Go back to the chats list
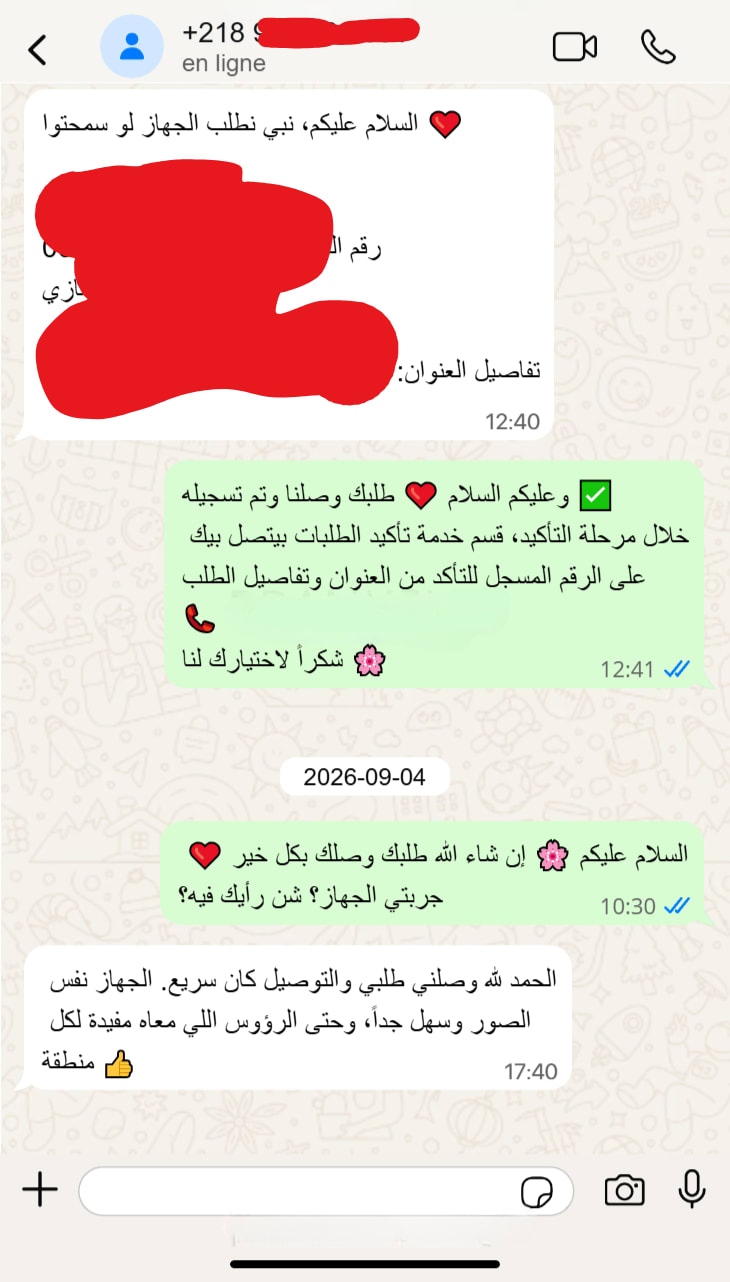The width and height of the screenshot is (730, 1282). pos(37,49)
